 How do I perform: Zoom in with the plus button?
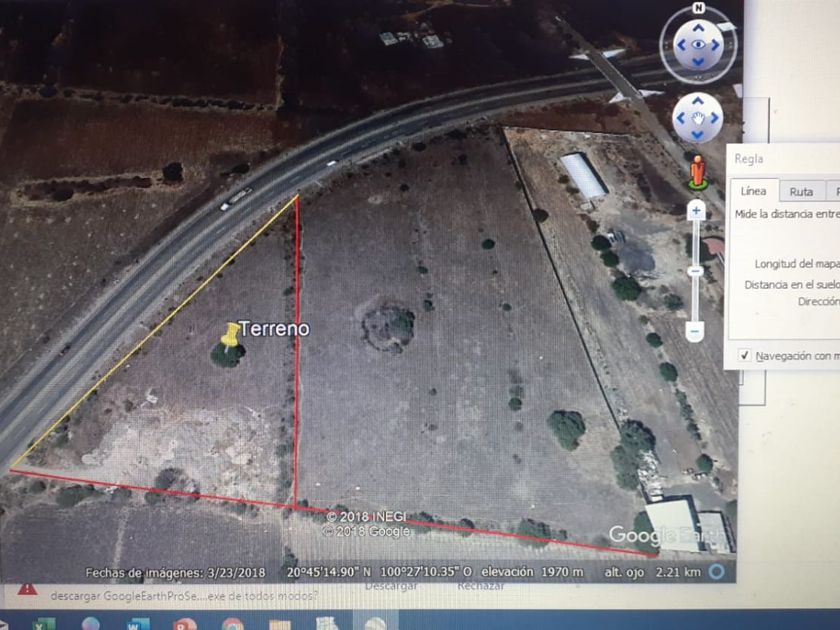tap(696, 211)
